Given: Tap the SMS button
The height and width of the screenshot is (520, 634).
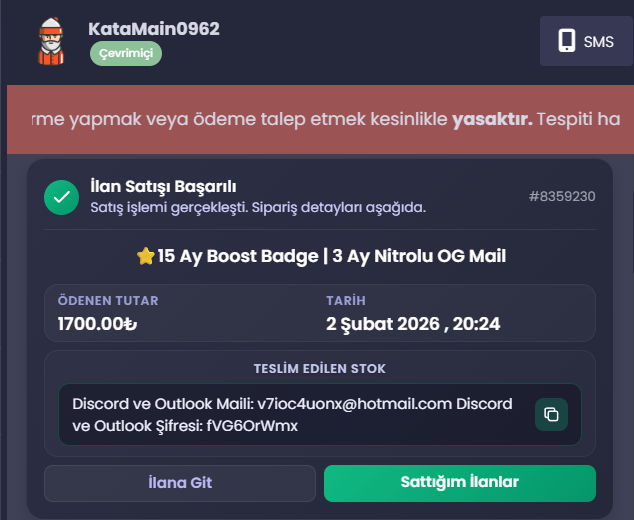Looking at the screenshot, I should point(586,41).
